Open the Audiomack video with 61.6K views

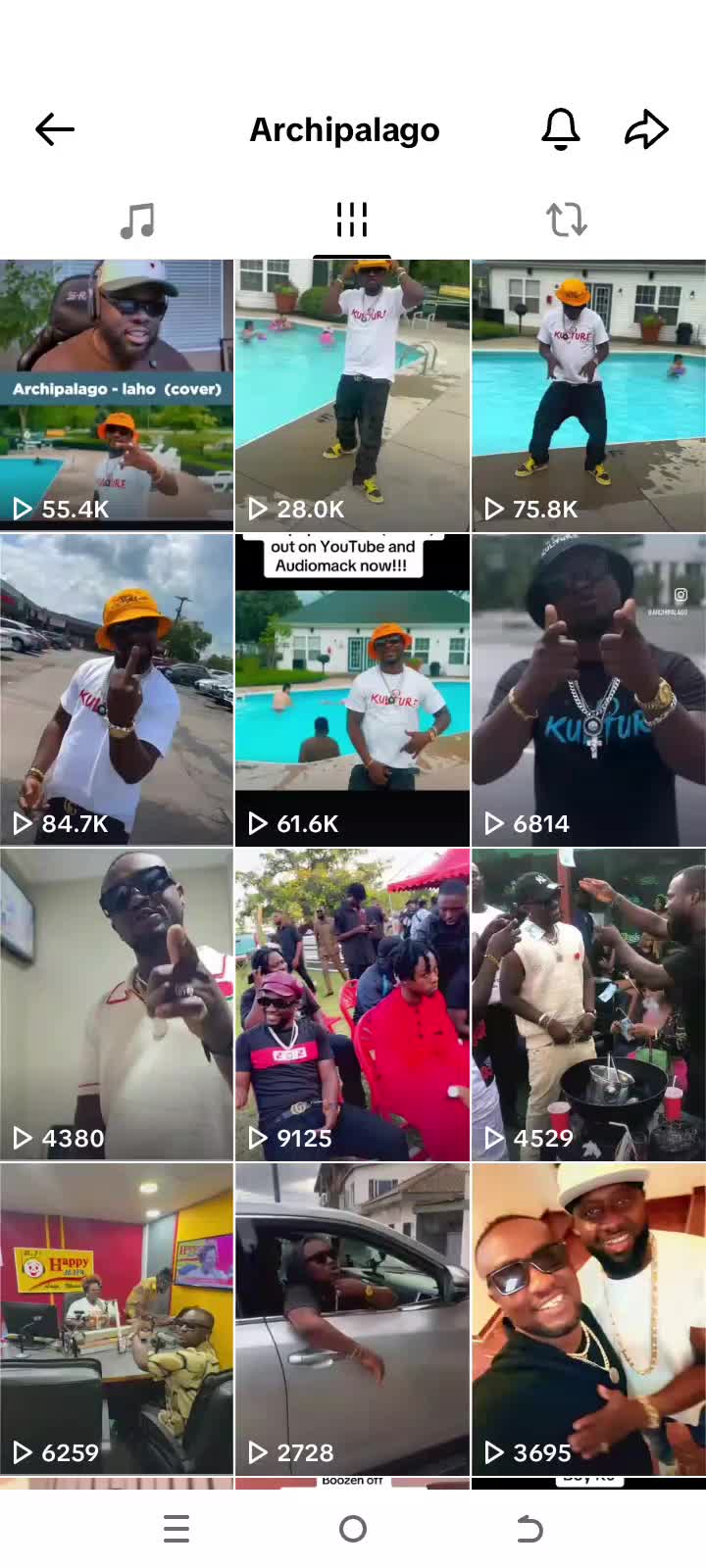click(352, 690)
